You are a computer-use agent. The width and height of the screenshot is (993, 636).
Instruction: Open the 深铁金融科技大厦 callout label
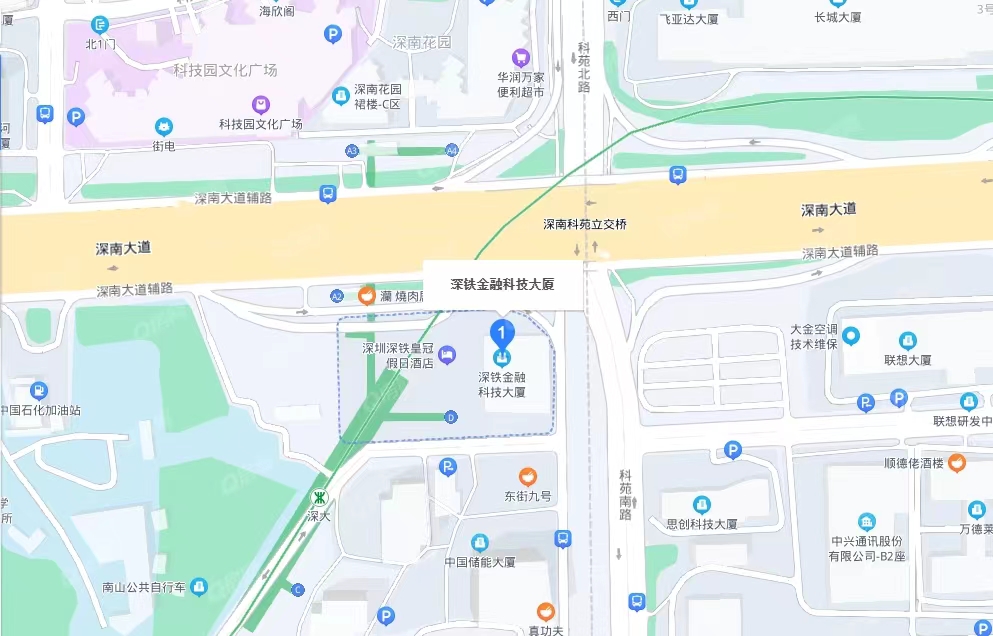(x=502, y=284)
